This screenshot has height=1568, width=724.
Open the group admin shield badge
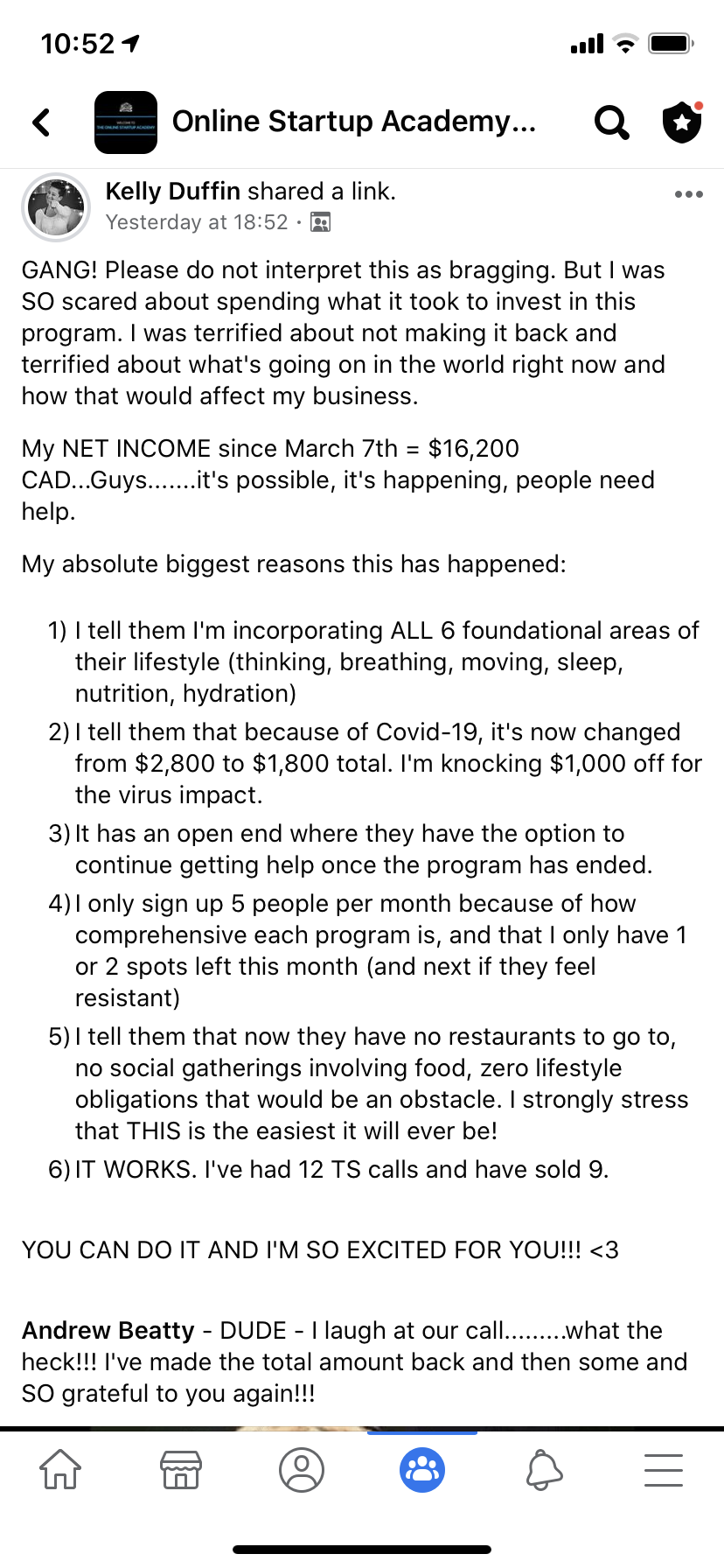point(682,122)
